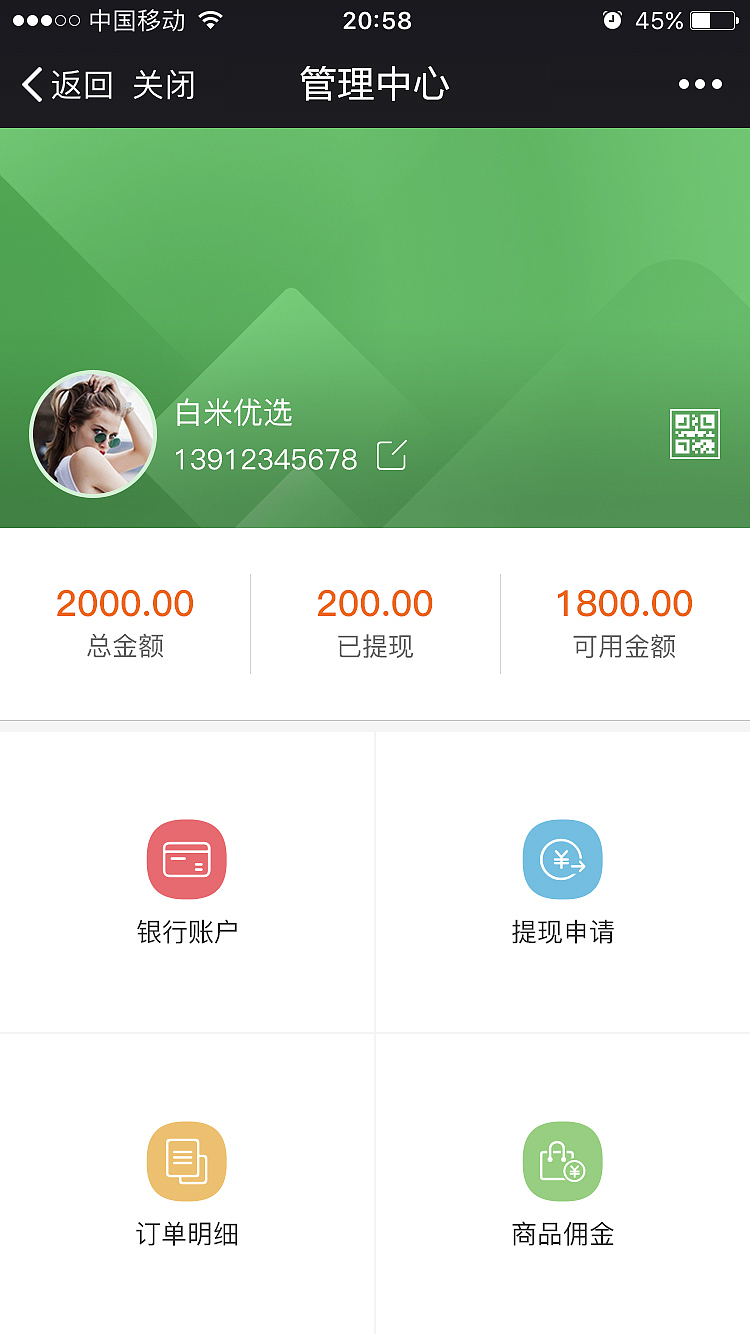View the 已提现 withdrawn amount 200.00
This screenshot has width=750, height=1334.
click(374, 603)
